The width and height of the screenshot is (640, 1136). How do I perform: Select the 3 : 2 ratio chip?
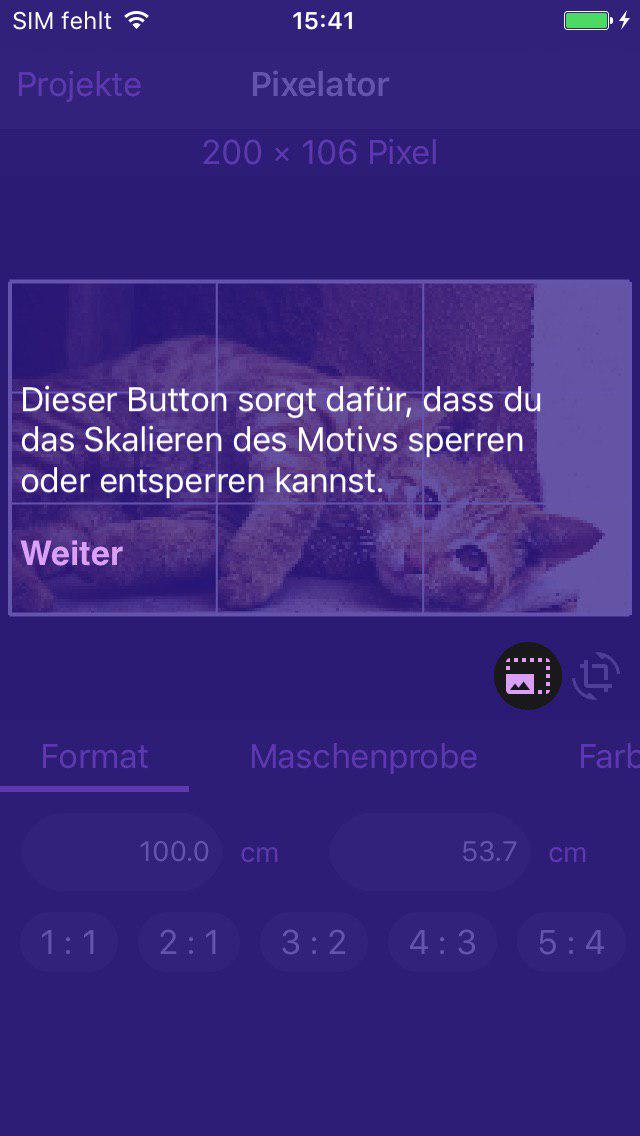point(314,942)
